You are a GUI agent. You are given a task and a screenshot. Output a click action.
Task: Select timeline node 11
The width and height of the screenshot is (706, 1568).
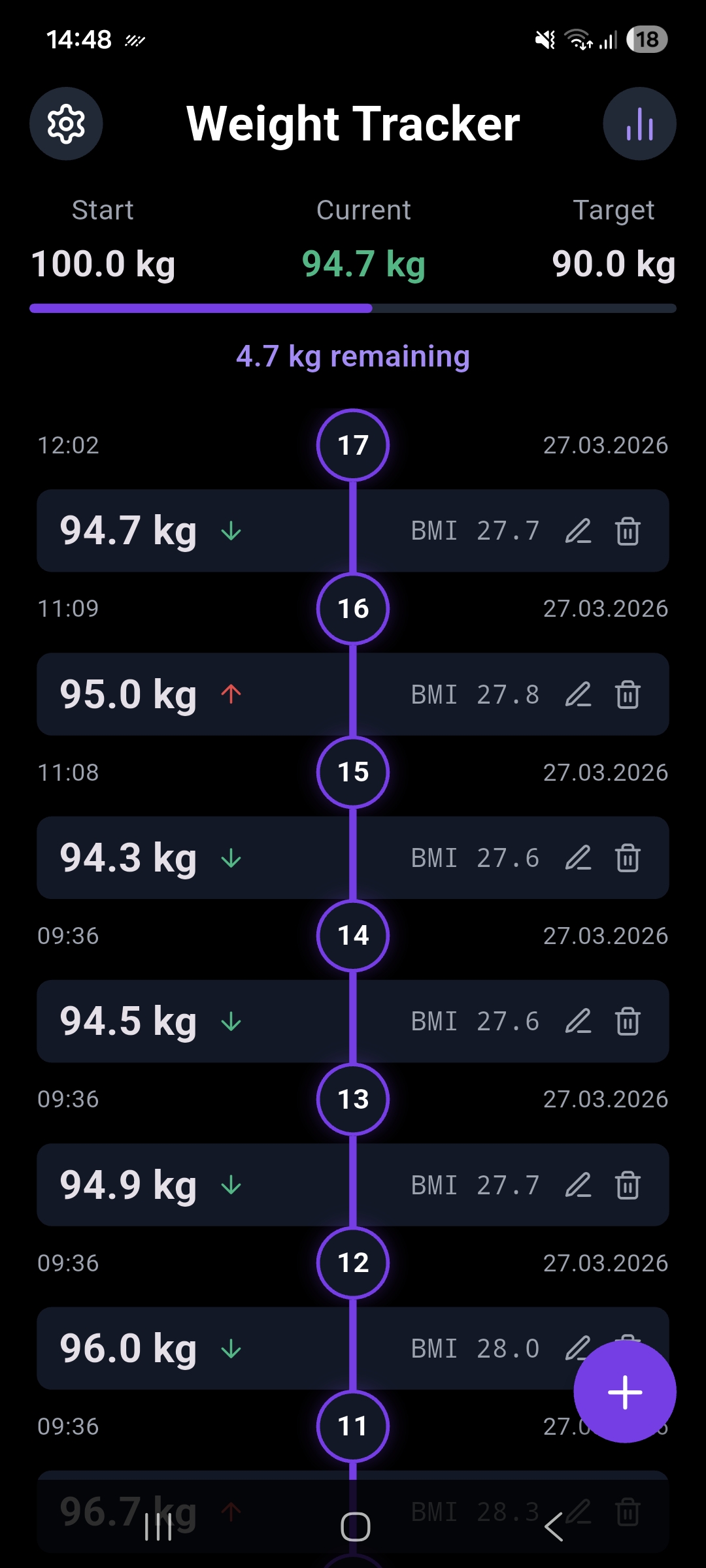tap(353, 1426)
